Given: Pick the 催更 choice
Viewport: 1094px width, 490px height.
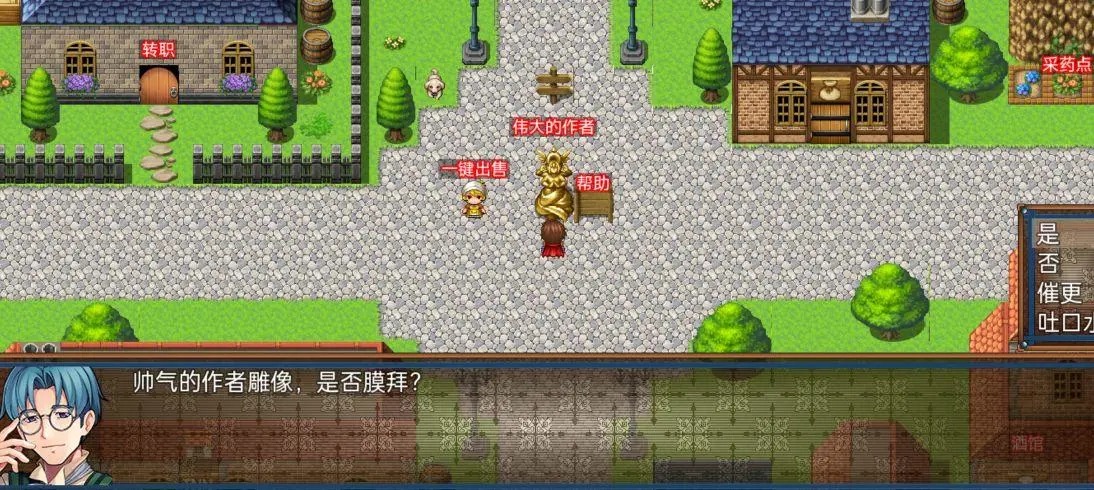Looking at the screenshot, I should click(1060, 294).
